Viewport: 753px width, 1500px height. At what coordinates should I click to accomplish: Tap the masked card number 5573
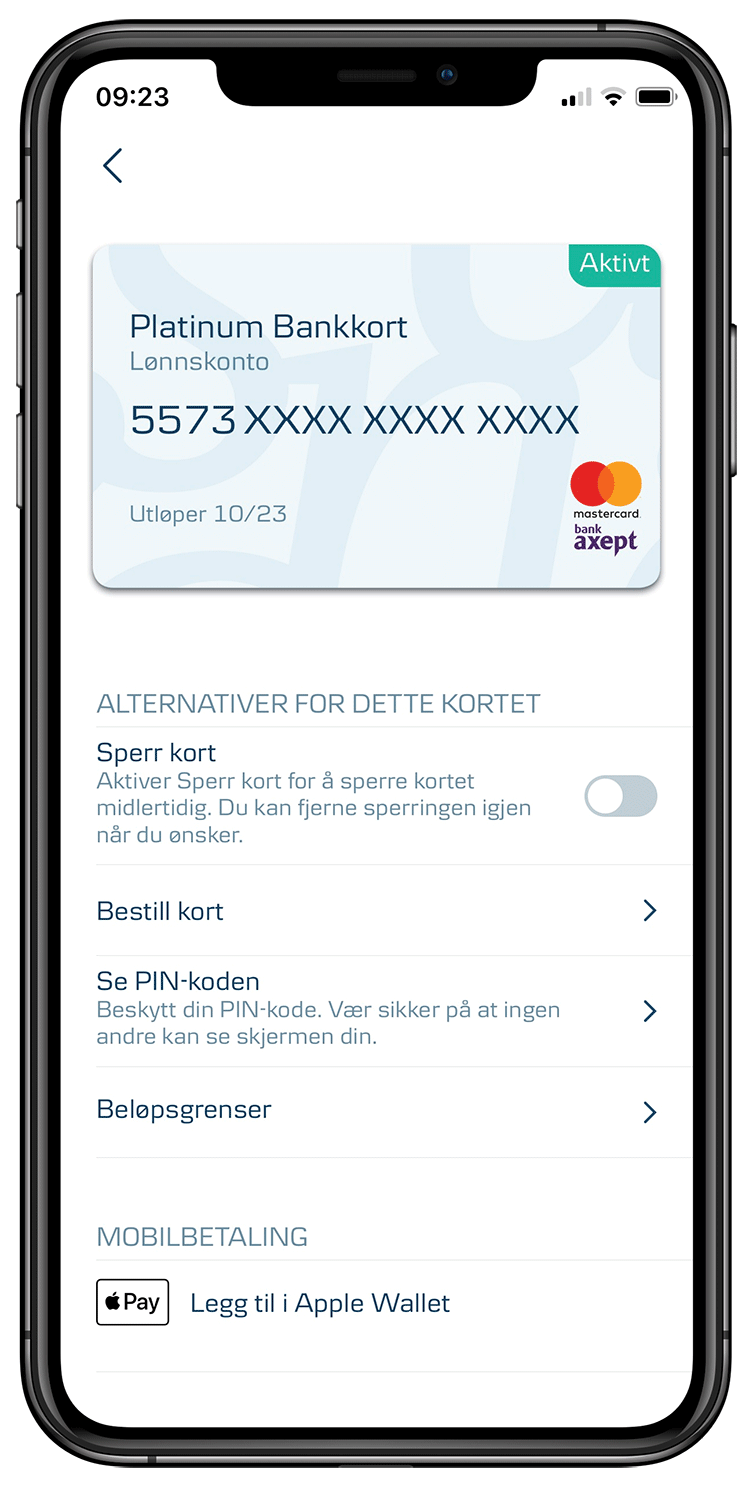354,419
